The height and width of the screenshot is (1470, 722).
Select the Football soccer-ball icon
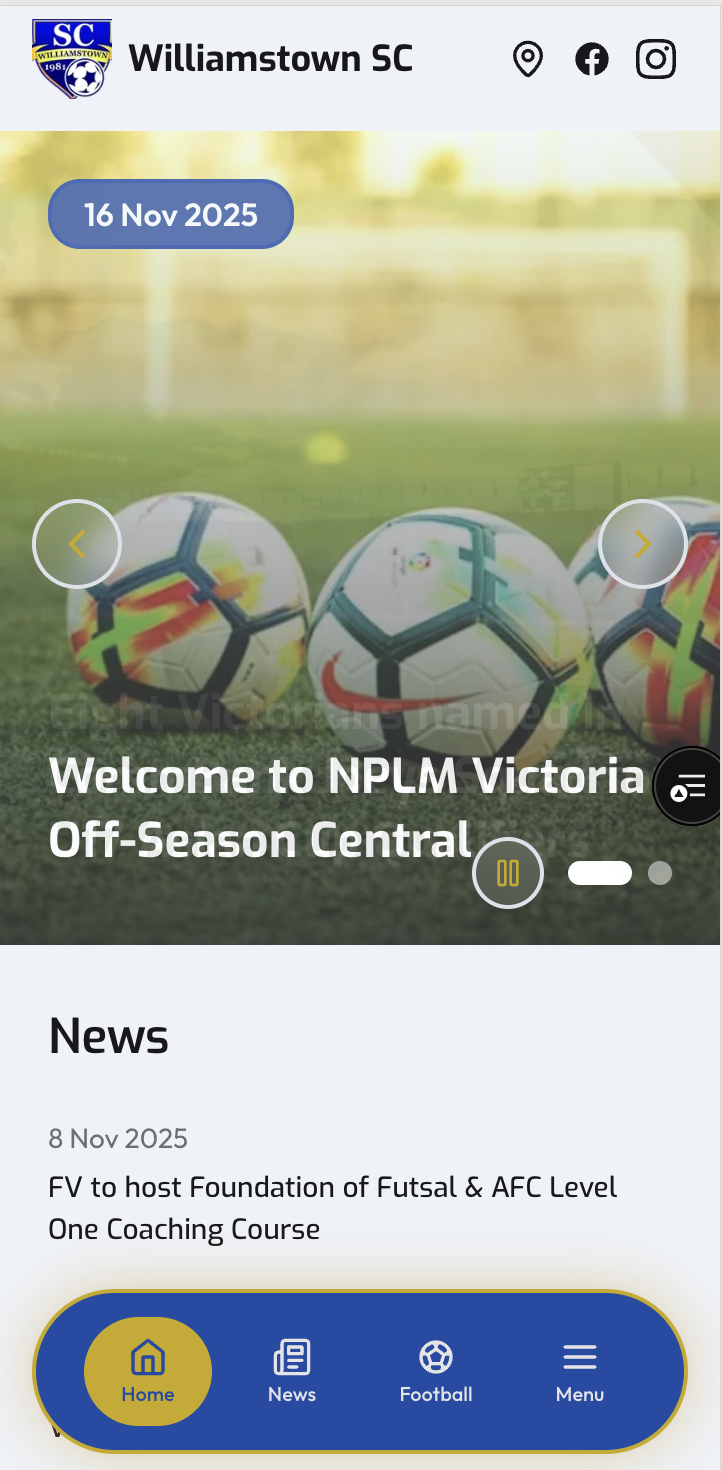435,1358
